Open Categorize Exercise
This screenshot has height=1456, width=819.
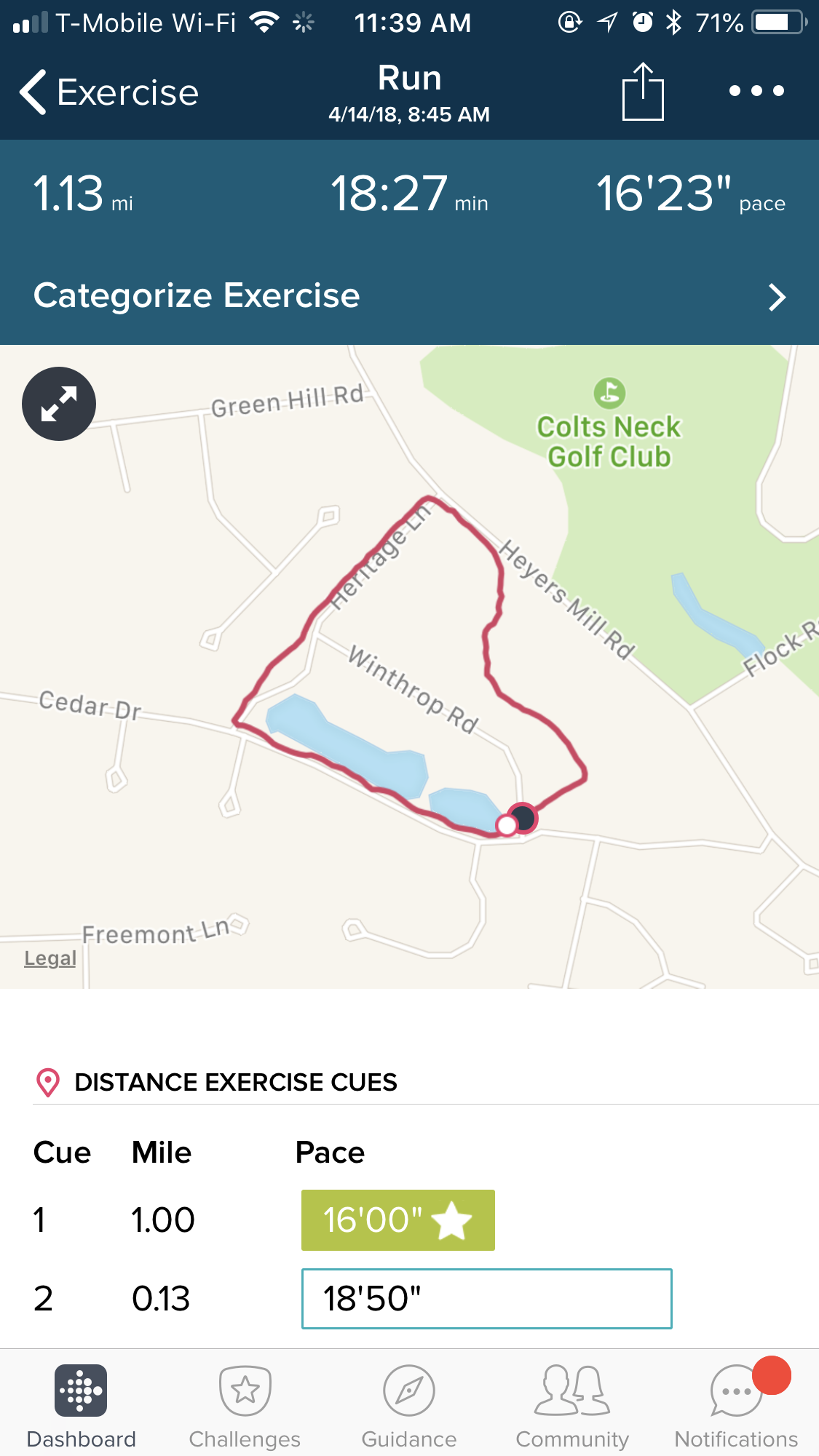click(x=409, y=296)
